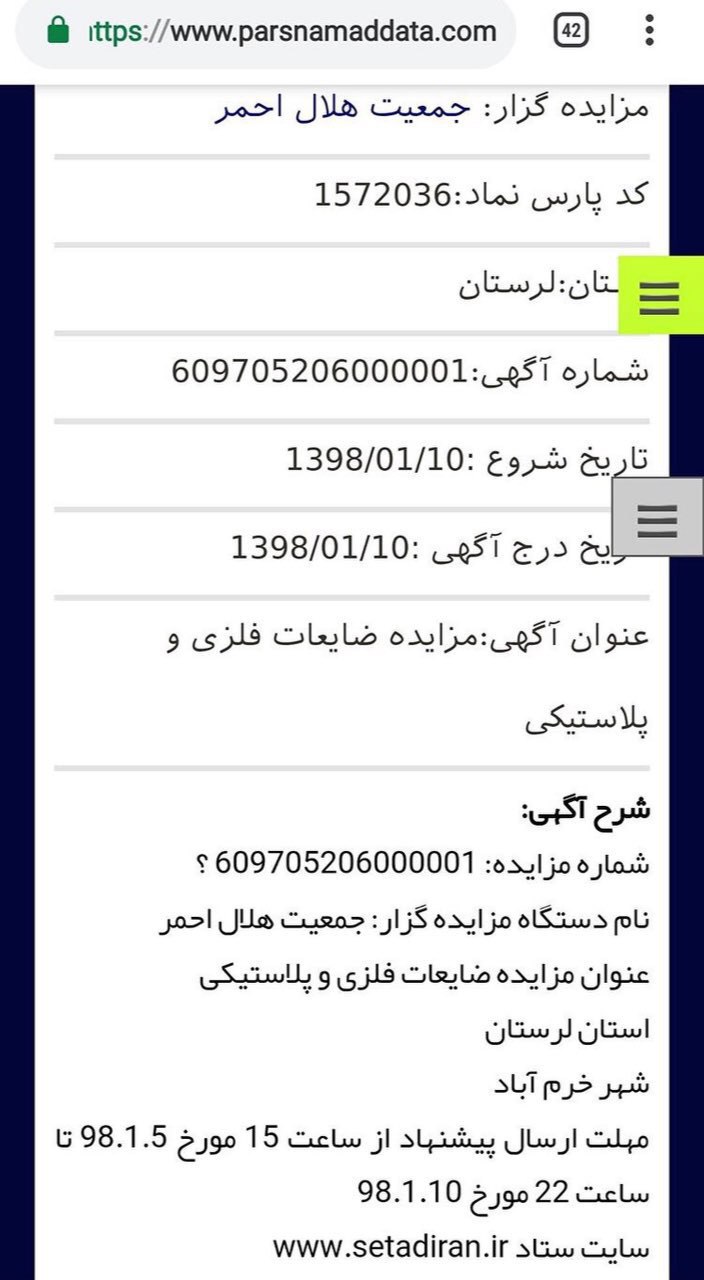This screenshot has height=1280, width=704.
Task: Open the green hamburger side menu
Action: [659, 296]
